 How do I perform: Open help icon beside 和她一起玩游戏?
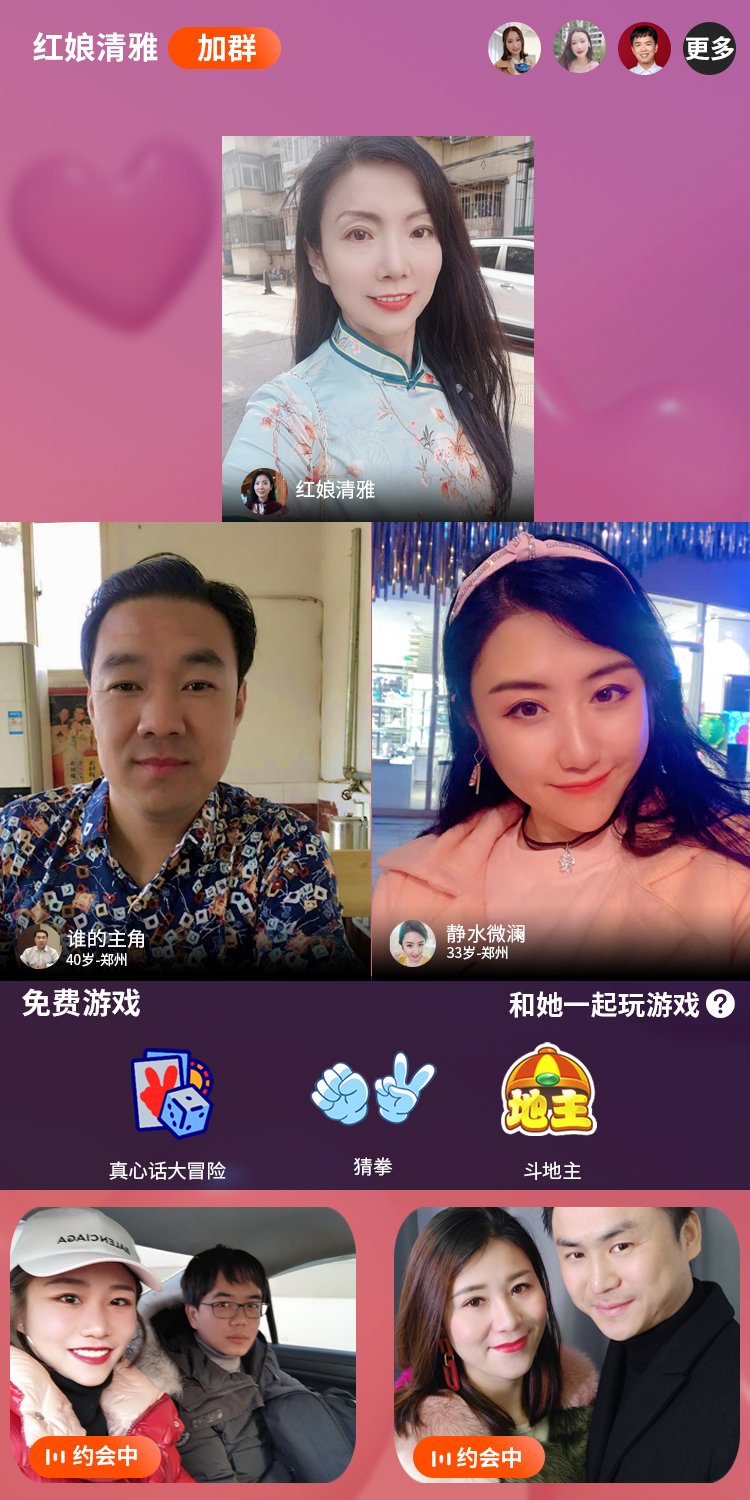720,1004
